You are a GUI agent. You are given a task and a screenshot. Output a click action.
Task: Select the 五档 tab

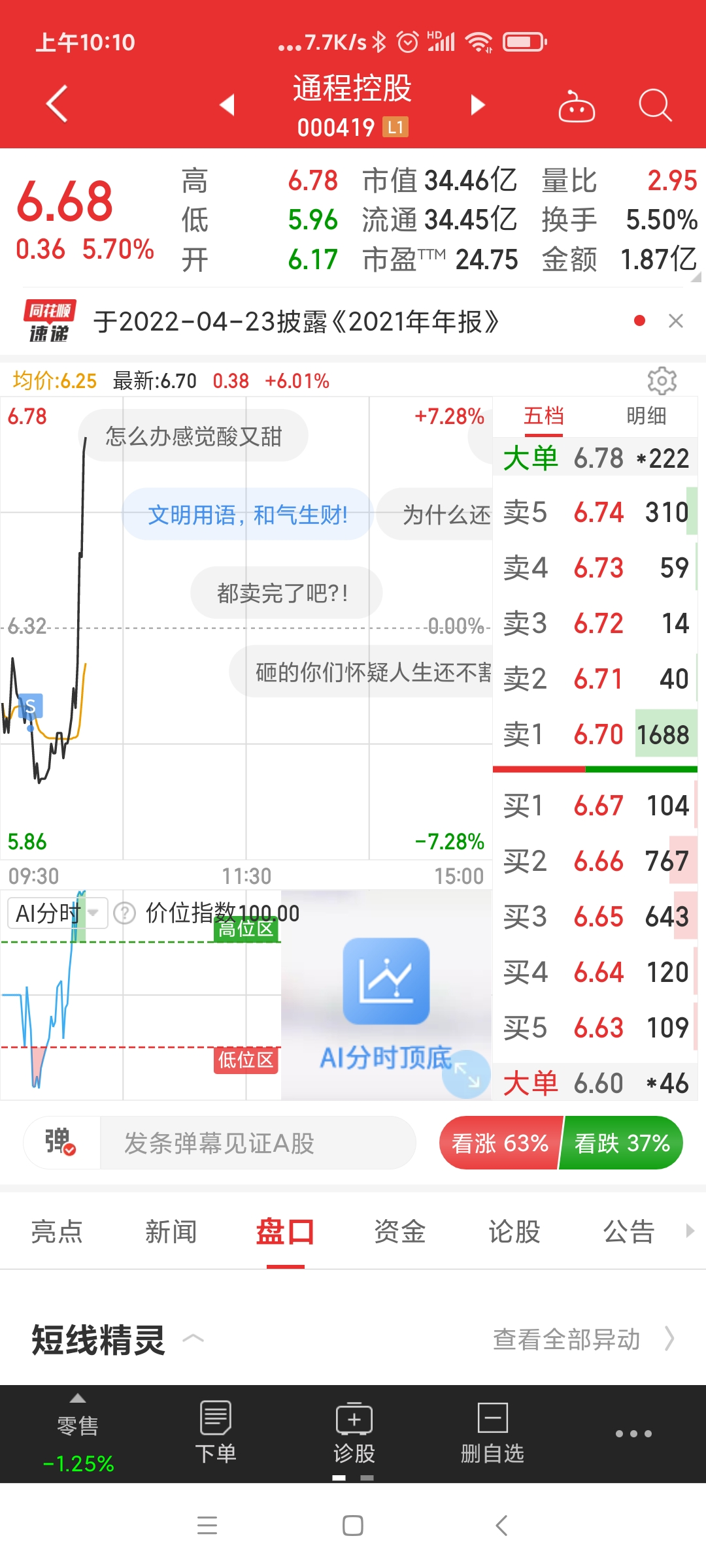click(x=543, y=416)
